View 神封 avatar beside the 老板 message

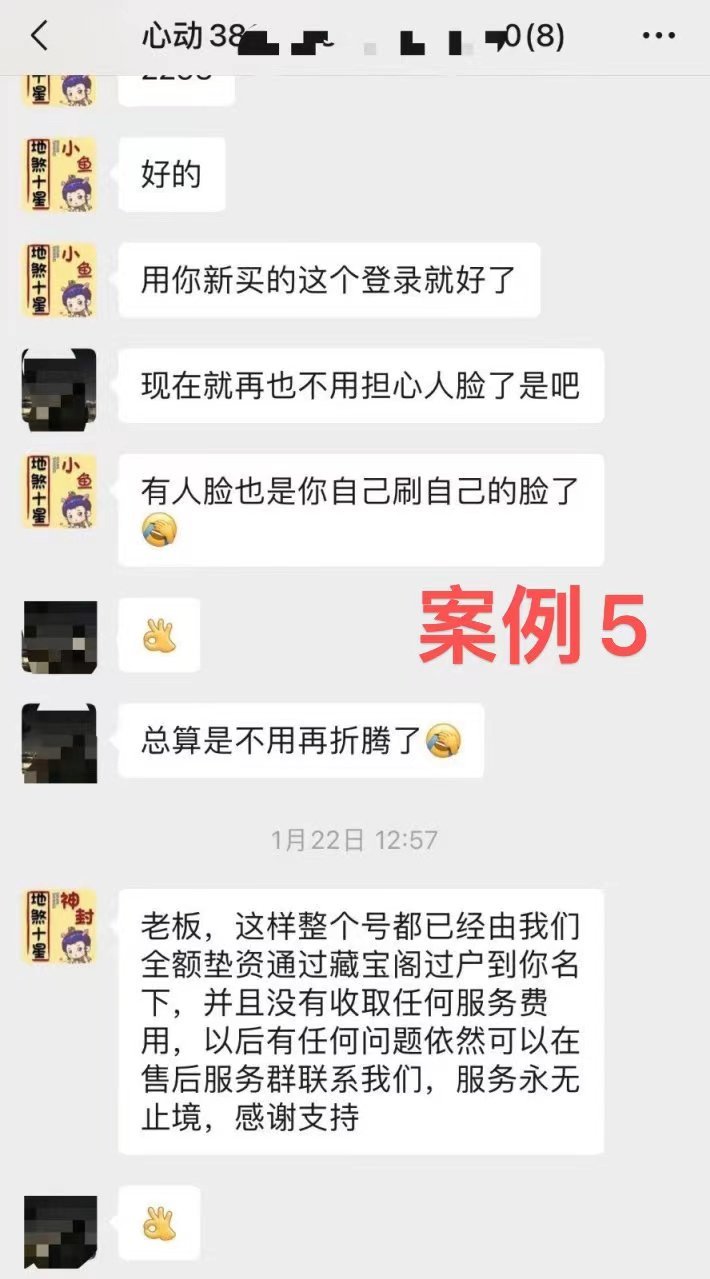pyautogui.click(x=60, y=927)
